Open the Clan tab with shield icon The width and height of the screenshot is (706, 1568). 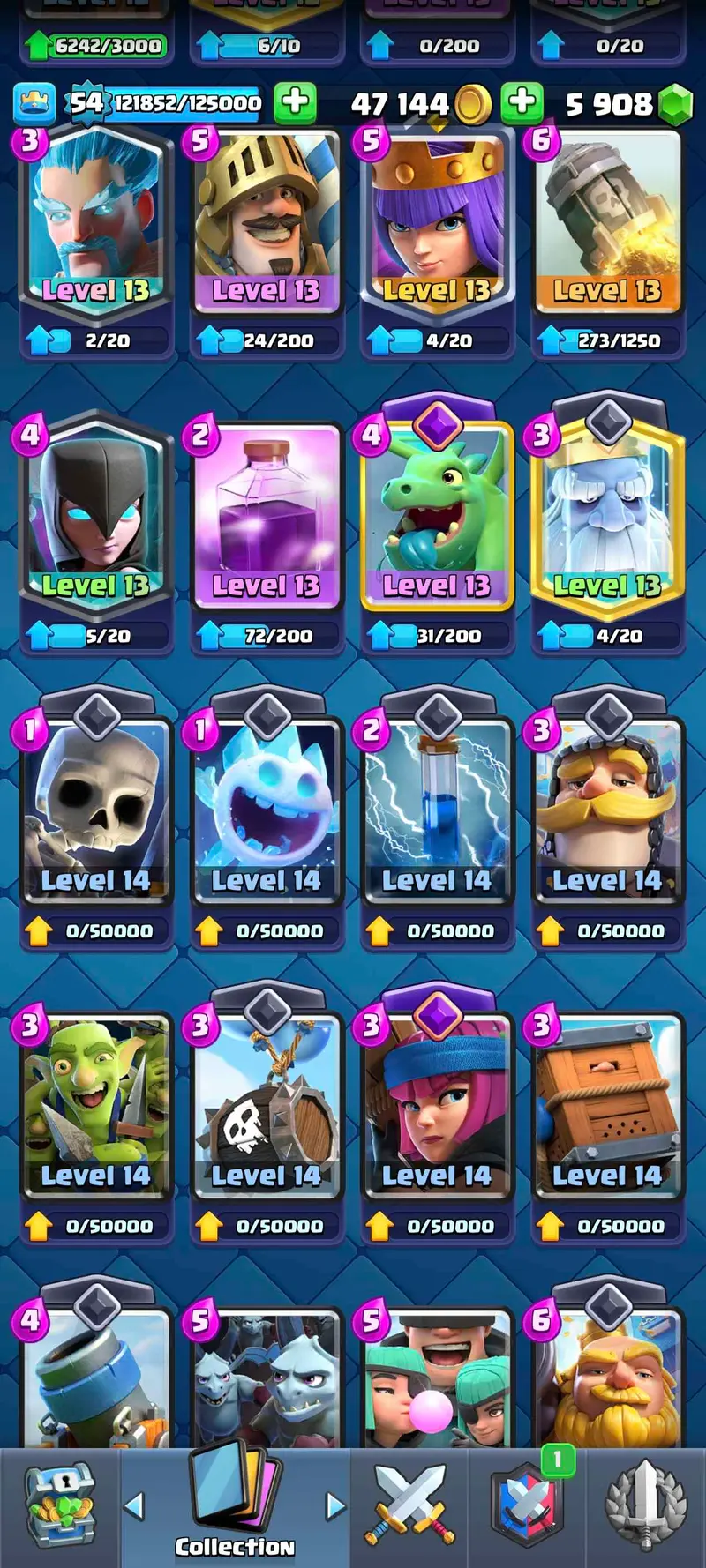pyautogui.click(x=528, y=1506)
